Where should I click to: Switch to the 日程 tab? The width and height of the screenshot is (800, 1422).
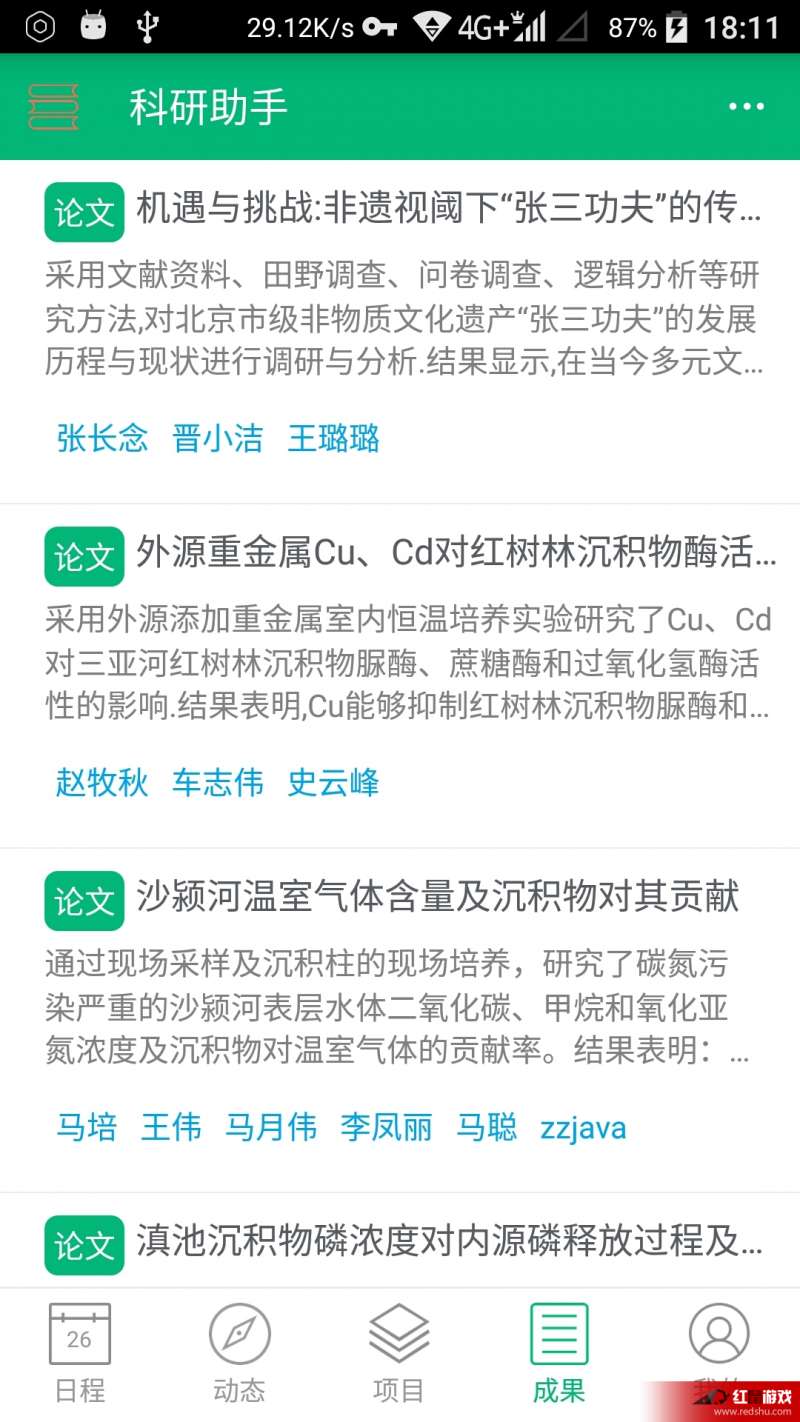click(79, 1353)
